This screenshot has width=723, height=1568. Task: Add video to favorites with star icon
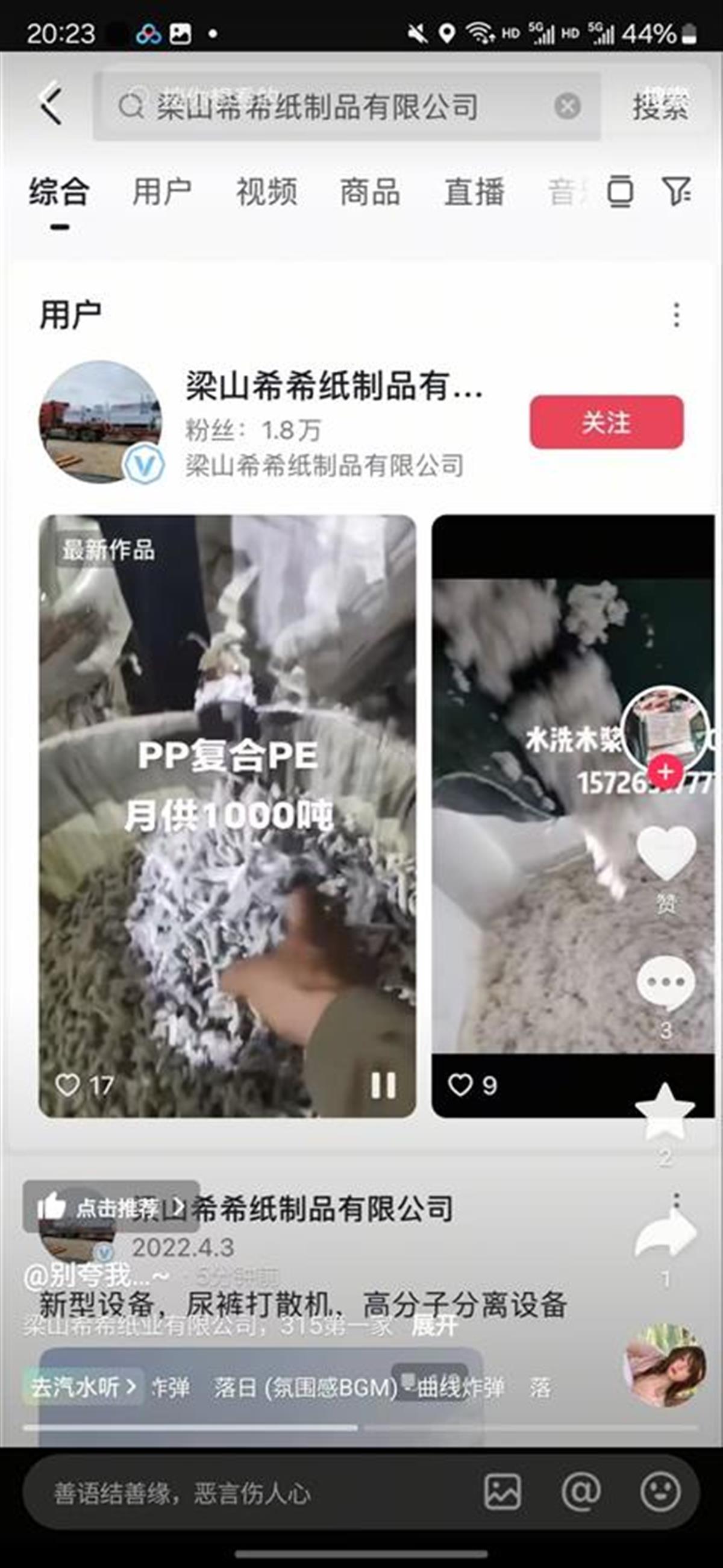665,1111
